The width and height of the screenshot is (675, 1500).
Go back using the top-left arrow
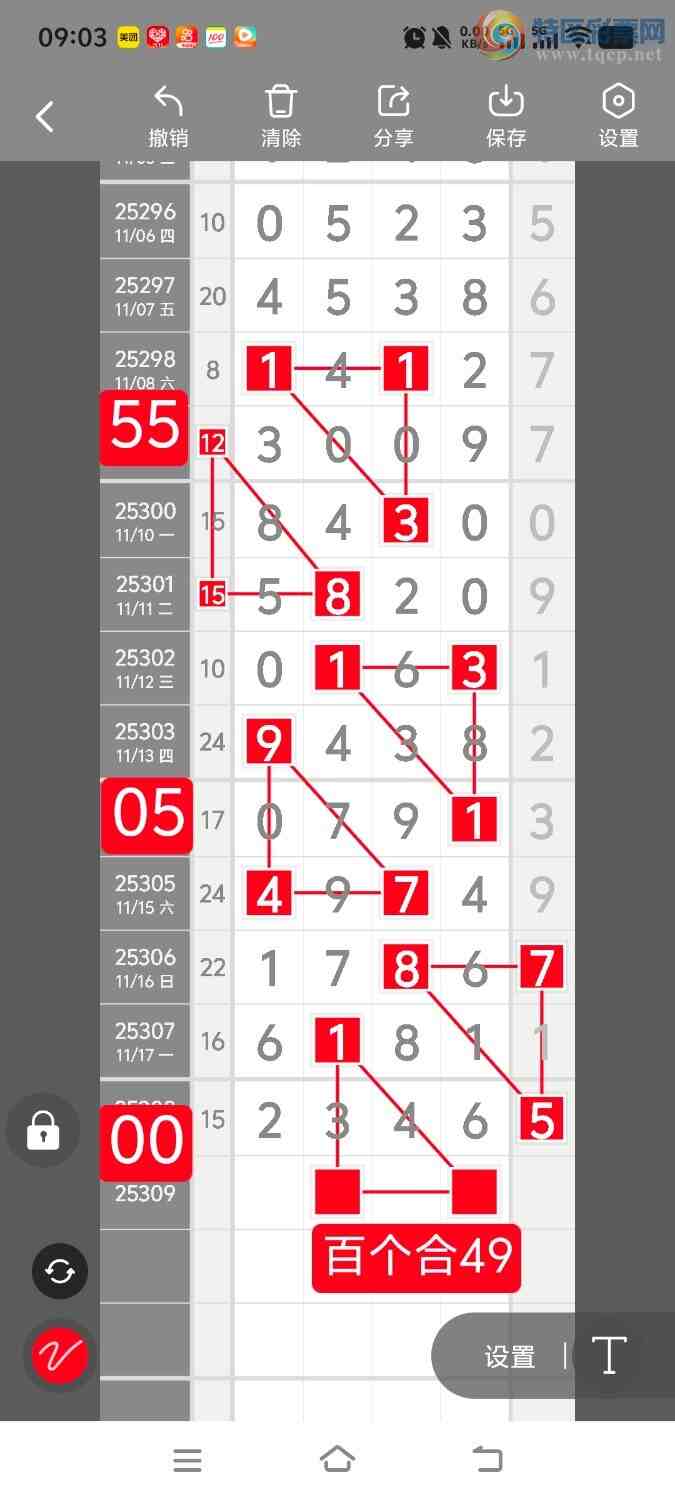coord(45,117)
